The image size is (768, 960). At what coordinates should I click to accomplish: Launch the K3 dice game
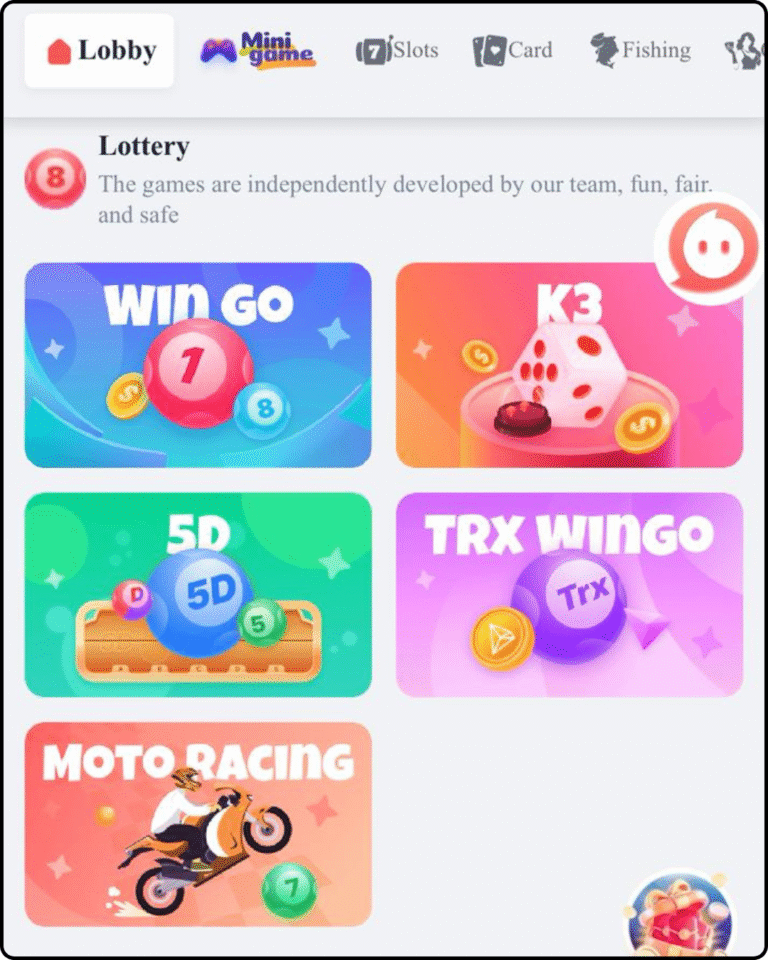coord(569,365)
